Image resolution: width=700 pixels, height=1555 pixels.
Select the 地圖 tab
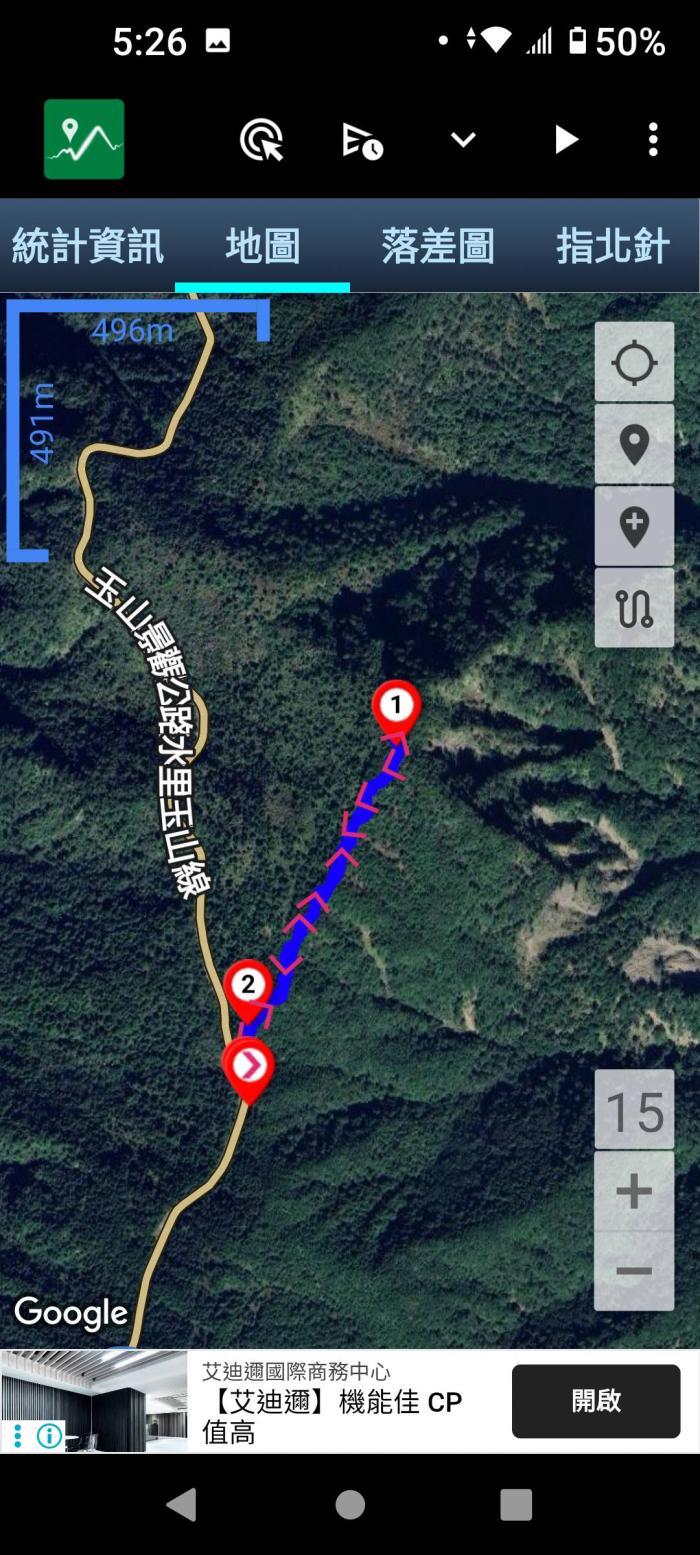point(262,246)
